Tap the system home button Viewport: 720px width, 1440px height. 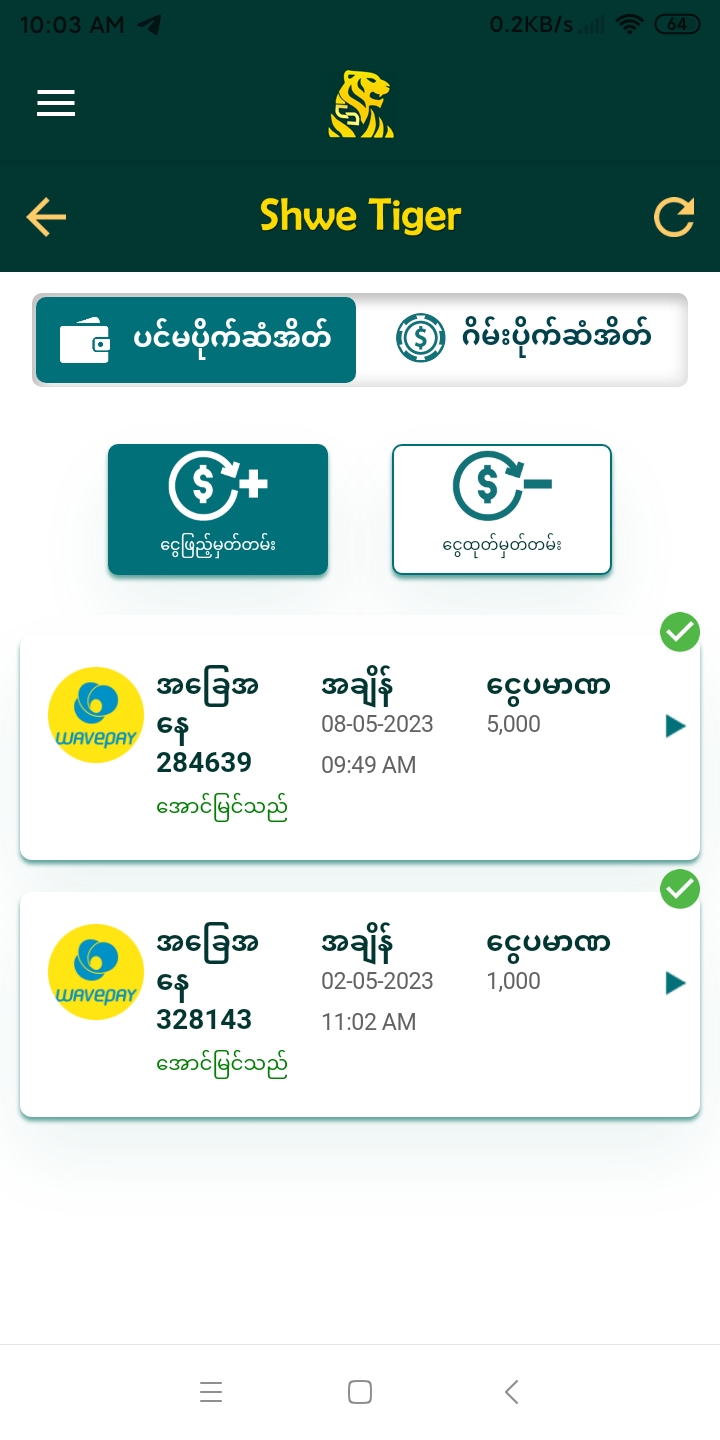tap(360, 1392)
